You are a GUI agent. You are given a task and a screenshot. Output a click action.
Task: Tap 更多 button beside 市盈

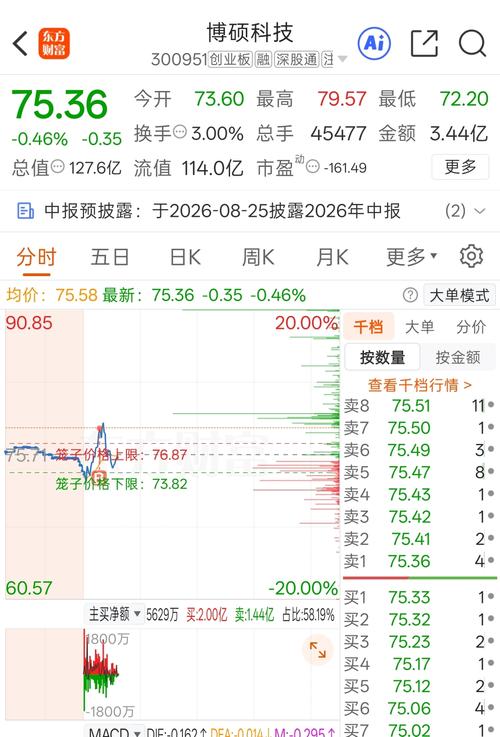(460, 166)
